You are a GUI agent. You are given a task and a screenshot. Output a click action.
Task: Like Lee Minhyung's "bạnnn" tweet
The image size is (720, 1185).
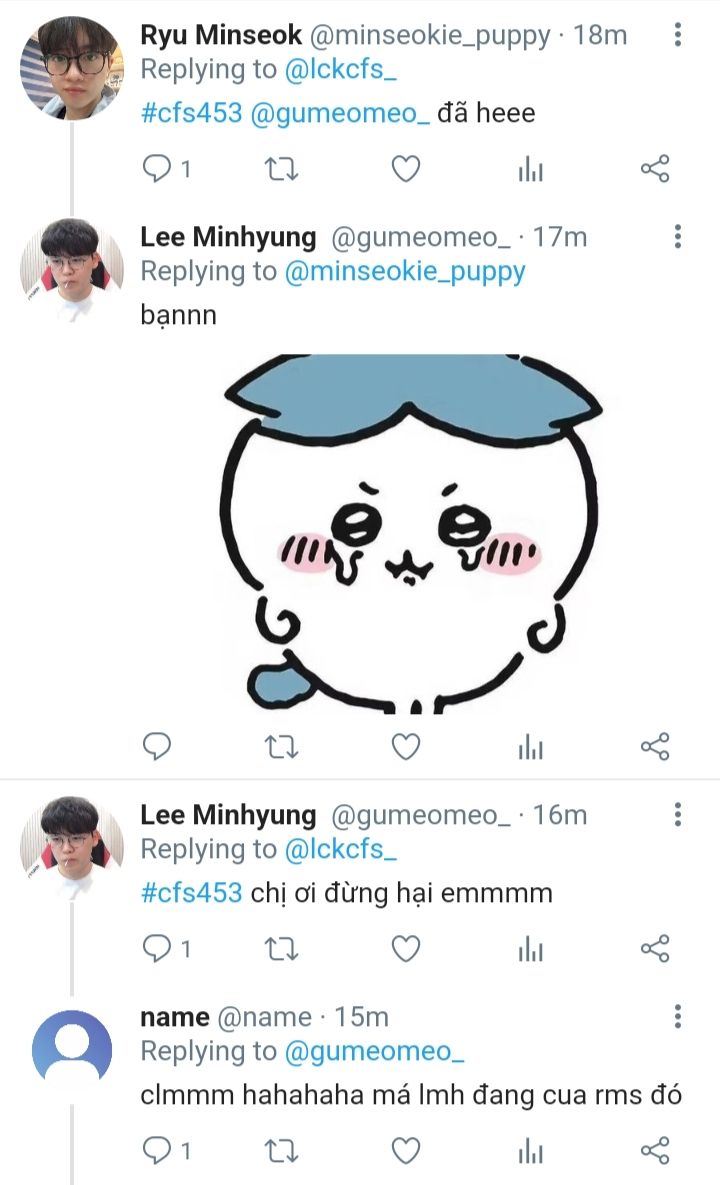(405, 746)
